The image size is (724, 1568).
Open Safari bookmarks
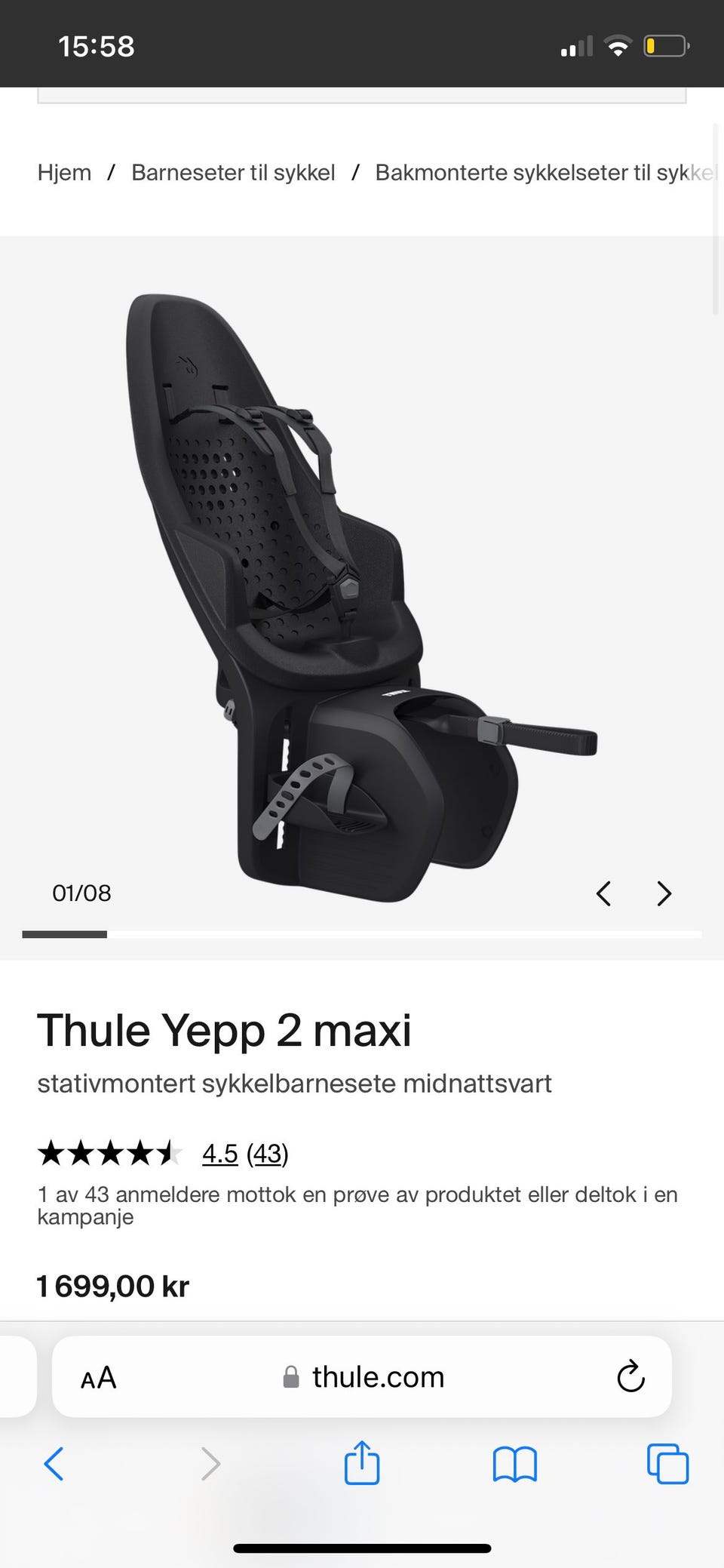514,1464
